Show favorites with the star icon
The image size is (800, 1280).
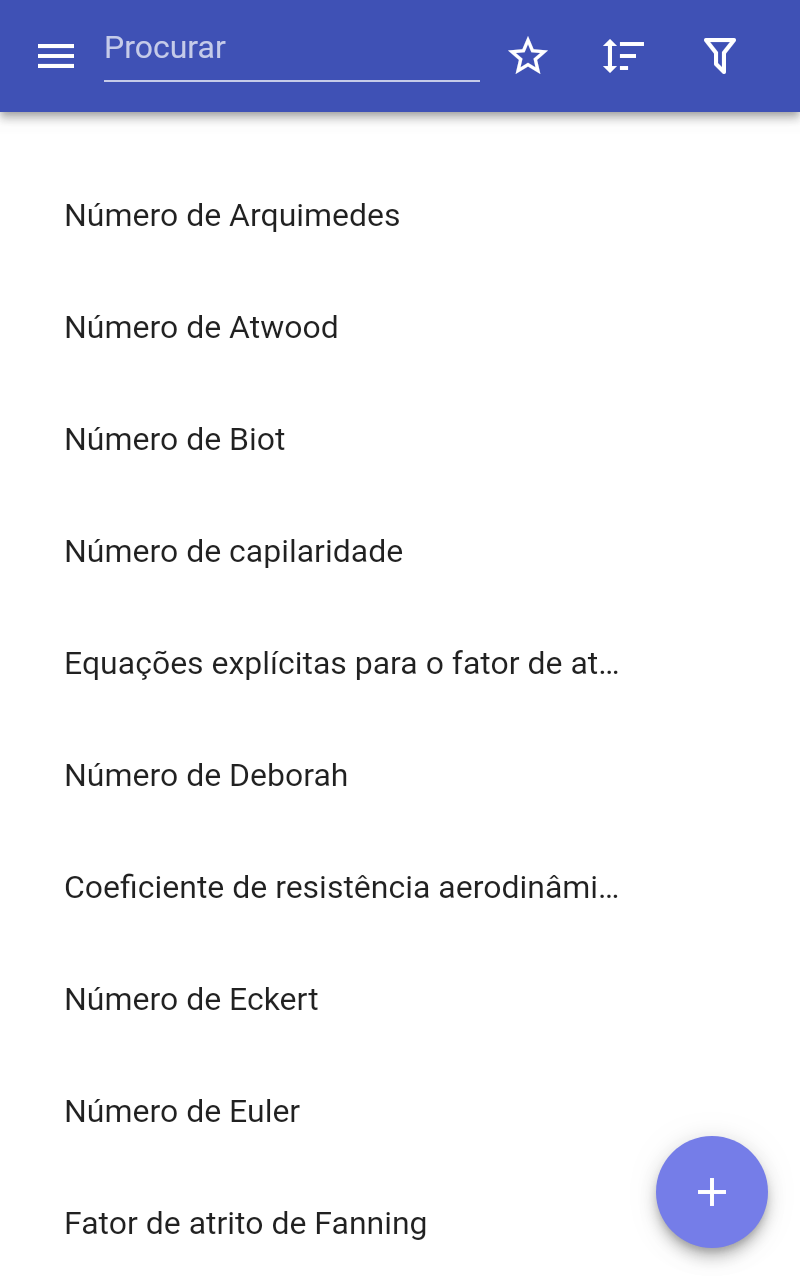pyautogui.click(x=528, y=56)
